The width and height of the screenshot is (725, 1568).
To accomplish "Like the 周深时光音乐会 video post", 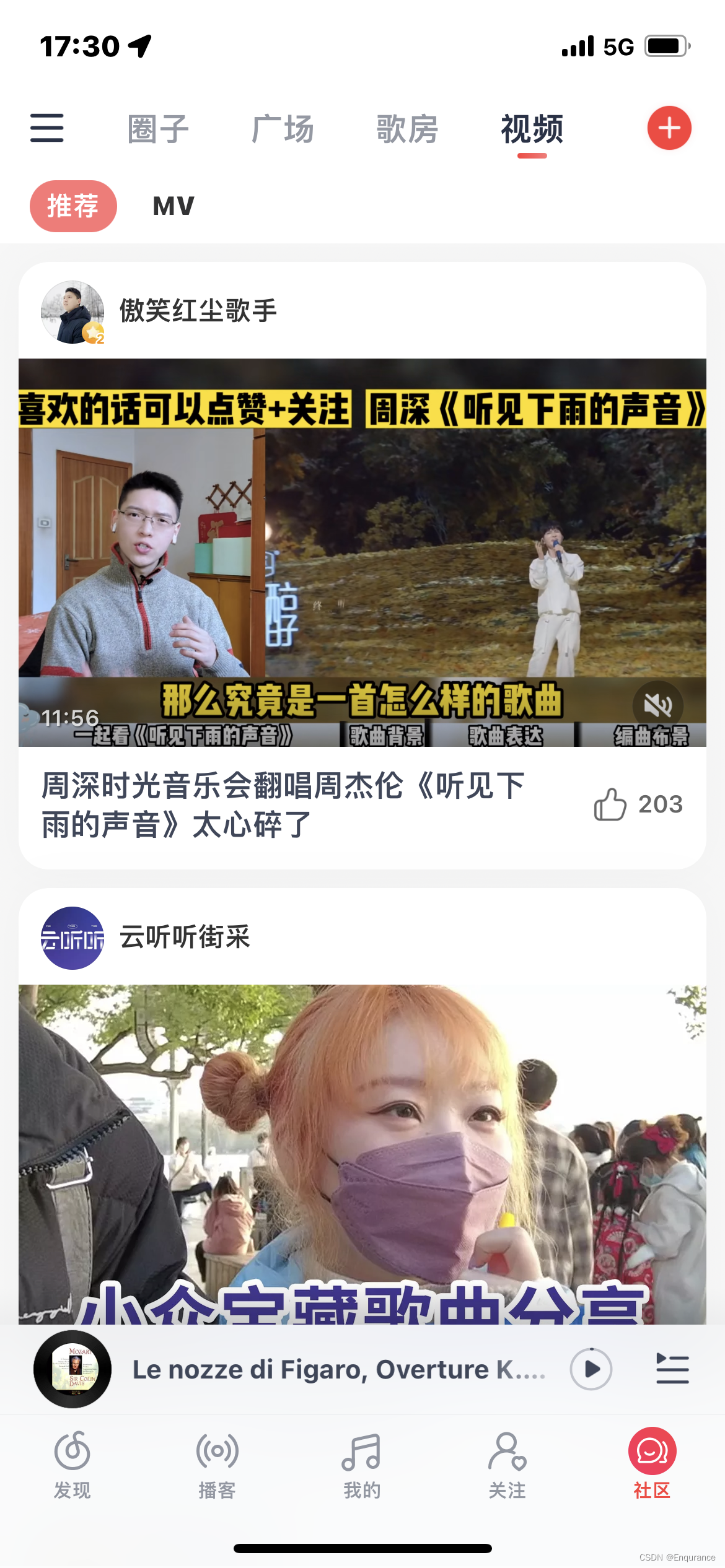I will pos(610,804).
